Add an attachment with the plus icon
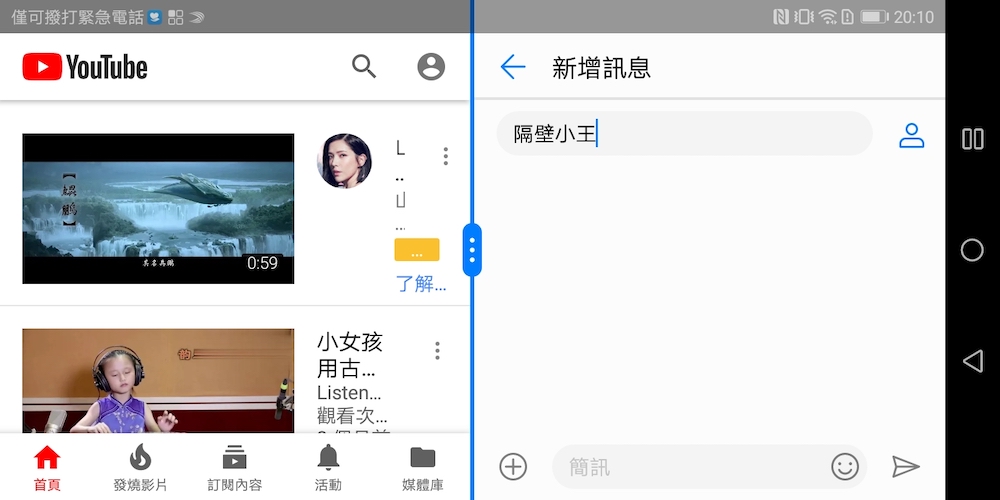This screenshot has width=1000, height=500. click(513, 467)
